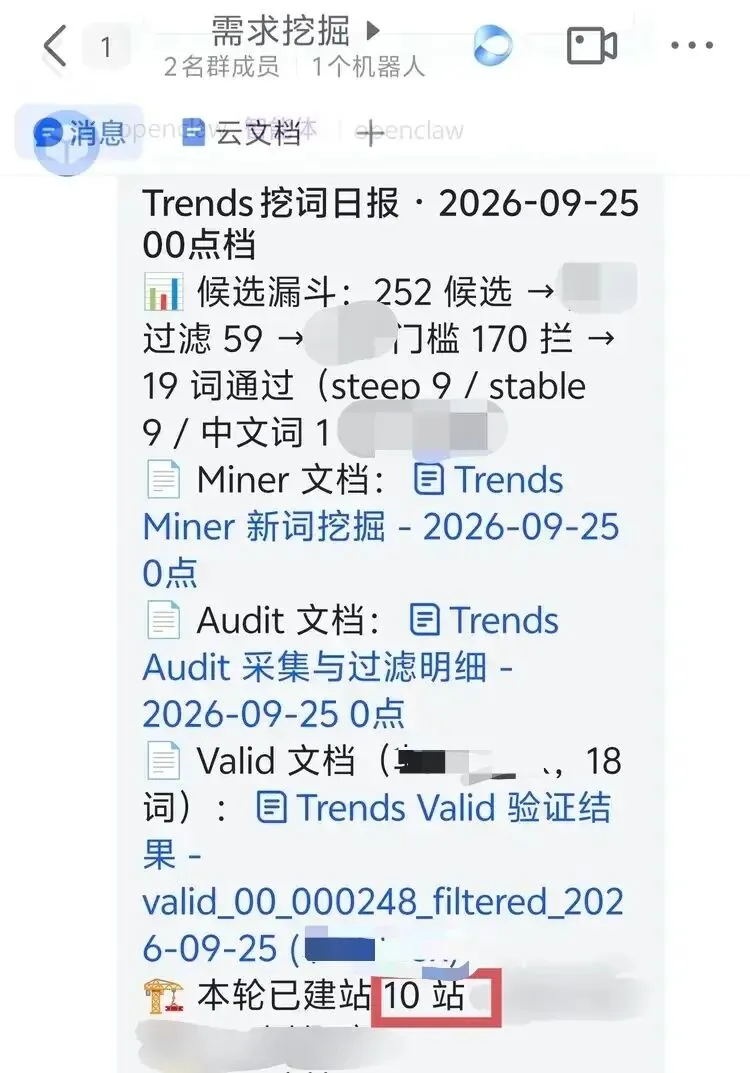Open the Trends Miner 新词挖掘 document link
The width and height of the screenshot is (750, 1073).
point(380,526)
